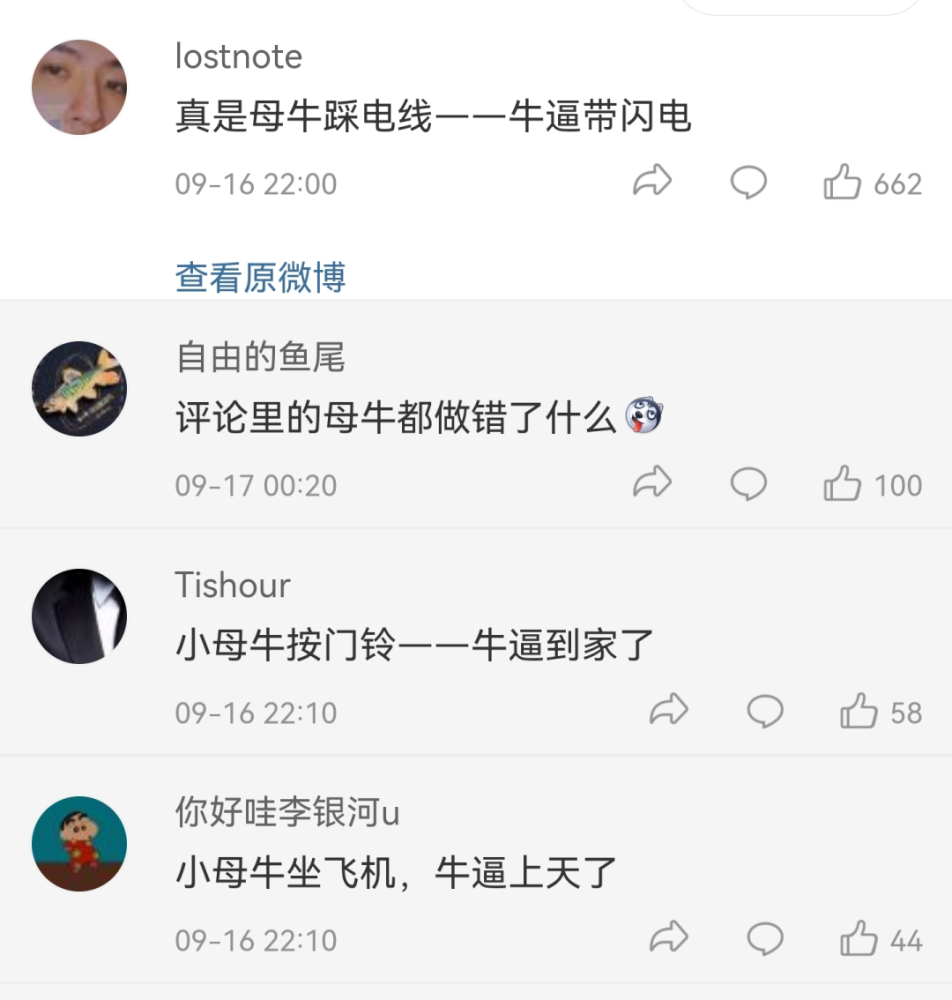Open 自由的鱼尾's fish avatar

pos(79,389)
